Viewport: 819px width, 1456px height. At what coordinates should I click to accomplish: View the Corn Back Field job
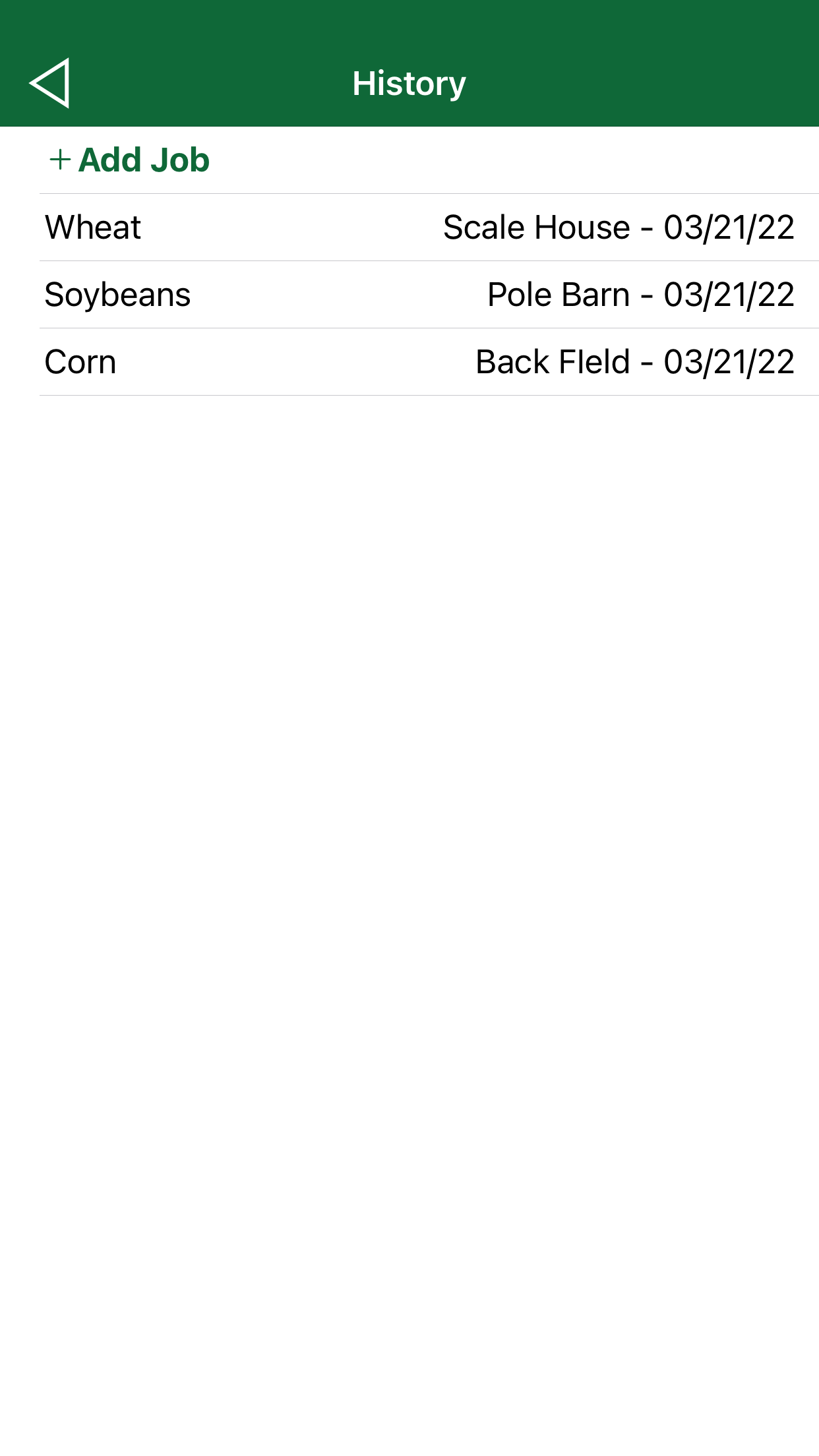(x=419, y=362)
